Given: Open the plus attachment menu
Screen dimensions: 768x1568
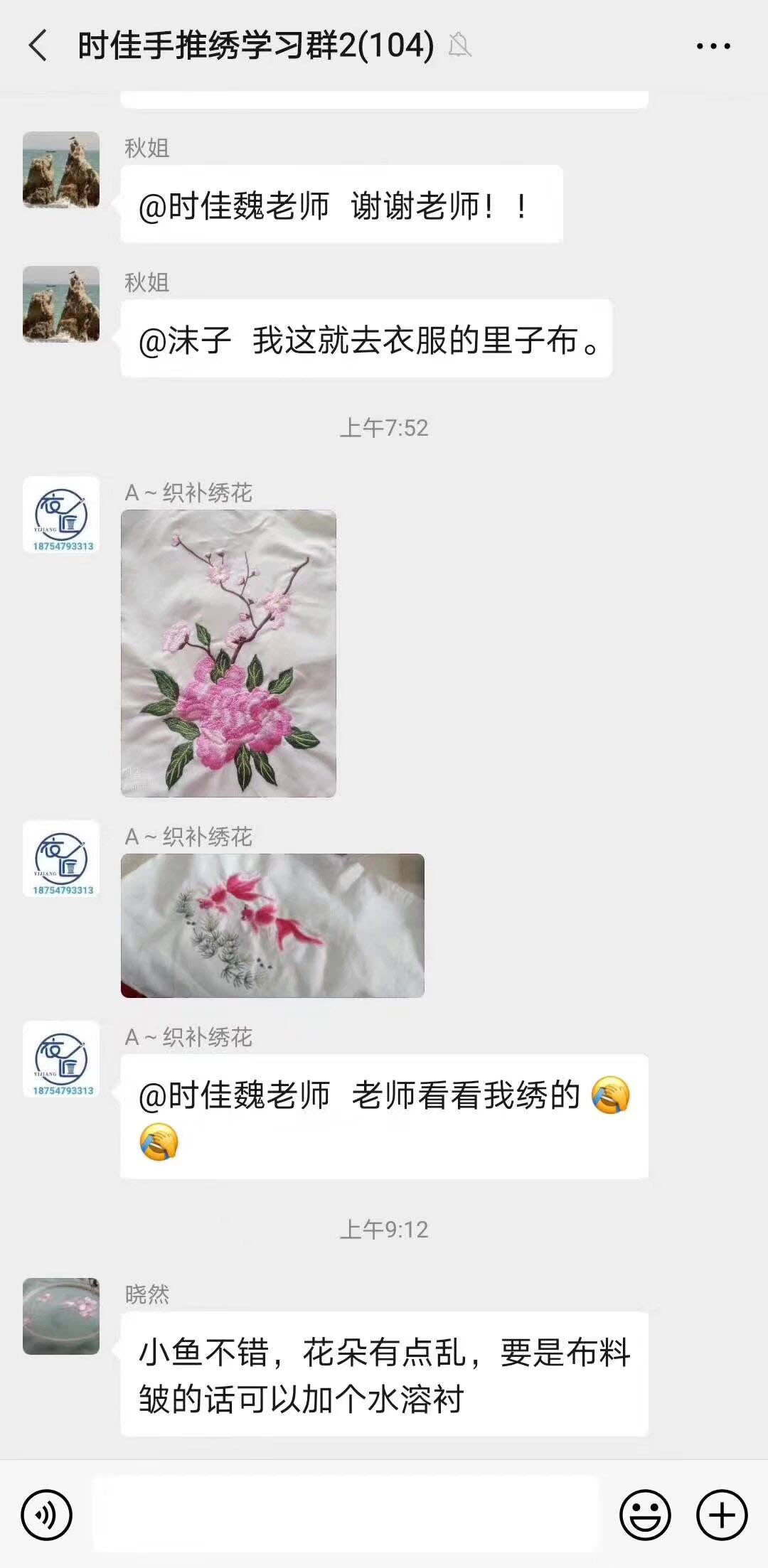Looking at the screenshot, I should [722, 1515].
